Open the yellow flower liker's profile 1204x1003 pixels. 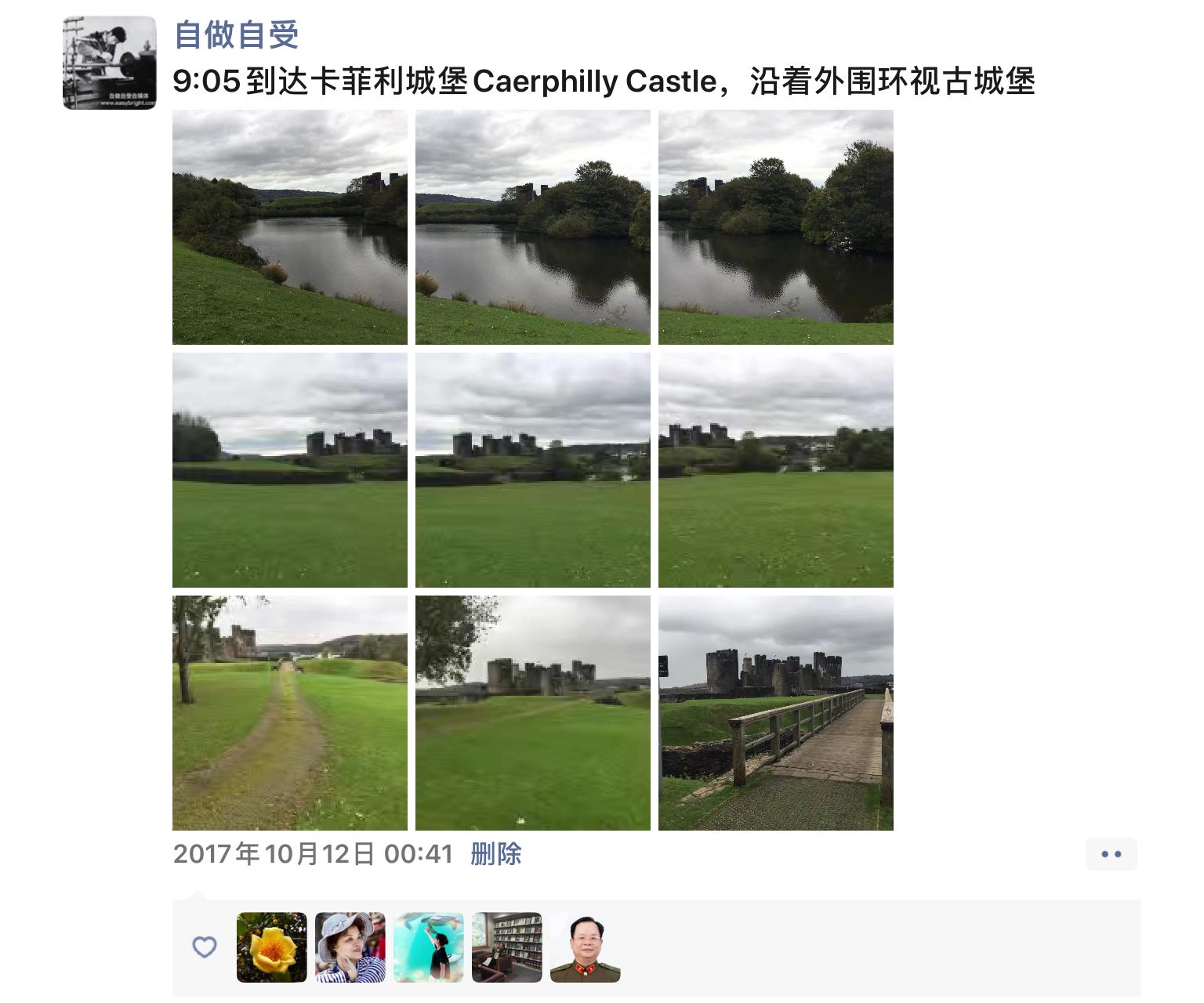272,947
